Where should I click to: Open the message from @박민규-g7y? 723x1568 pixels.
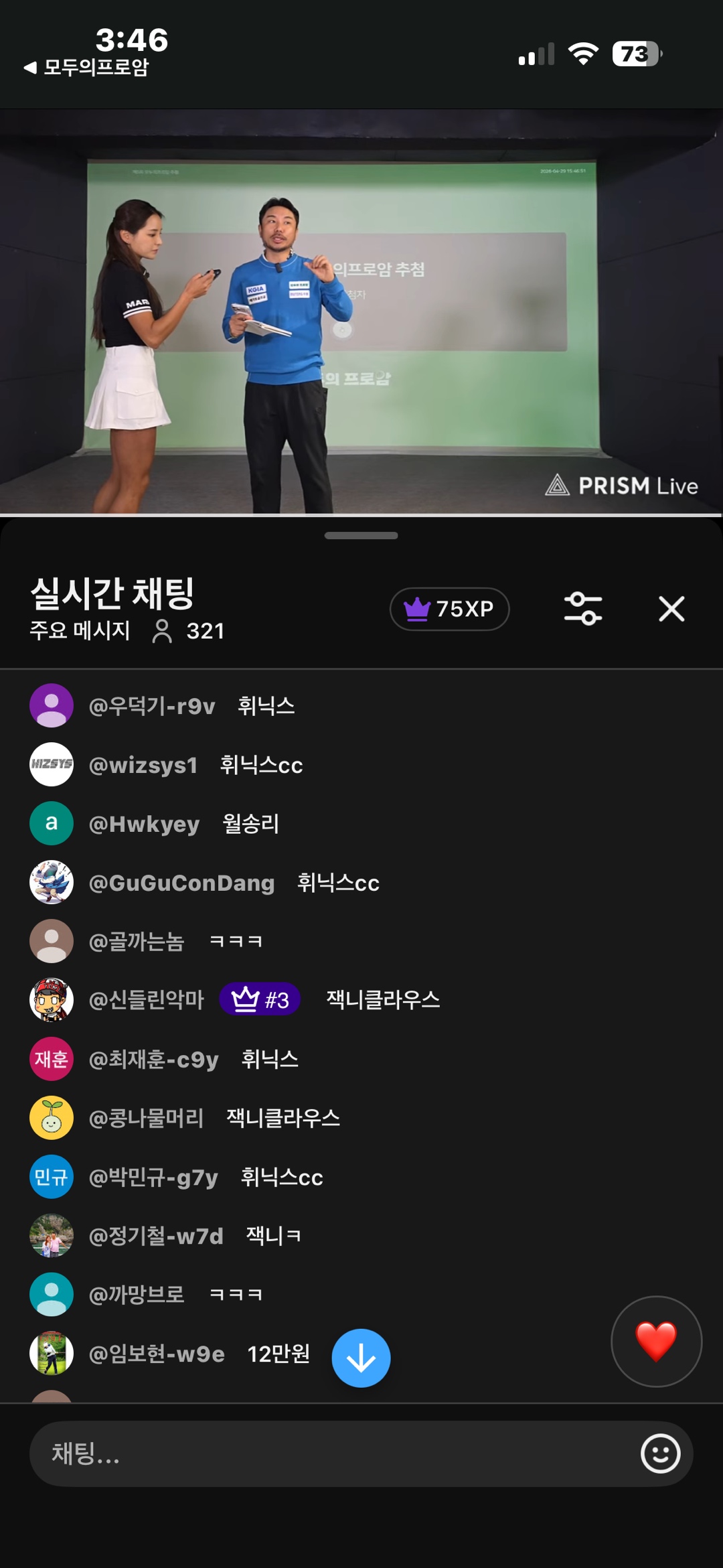click(281, 1177)
